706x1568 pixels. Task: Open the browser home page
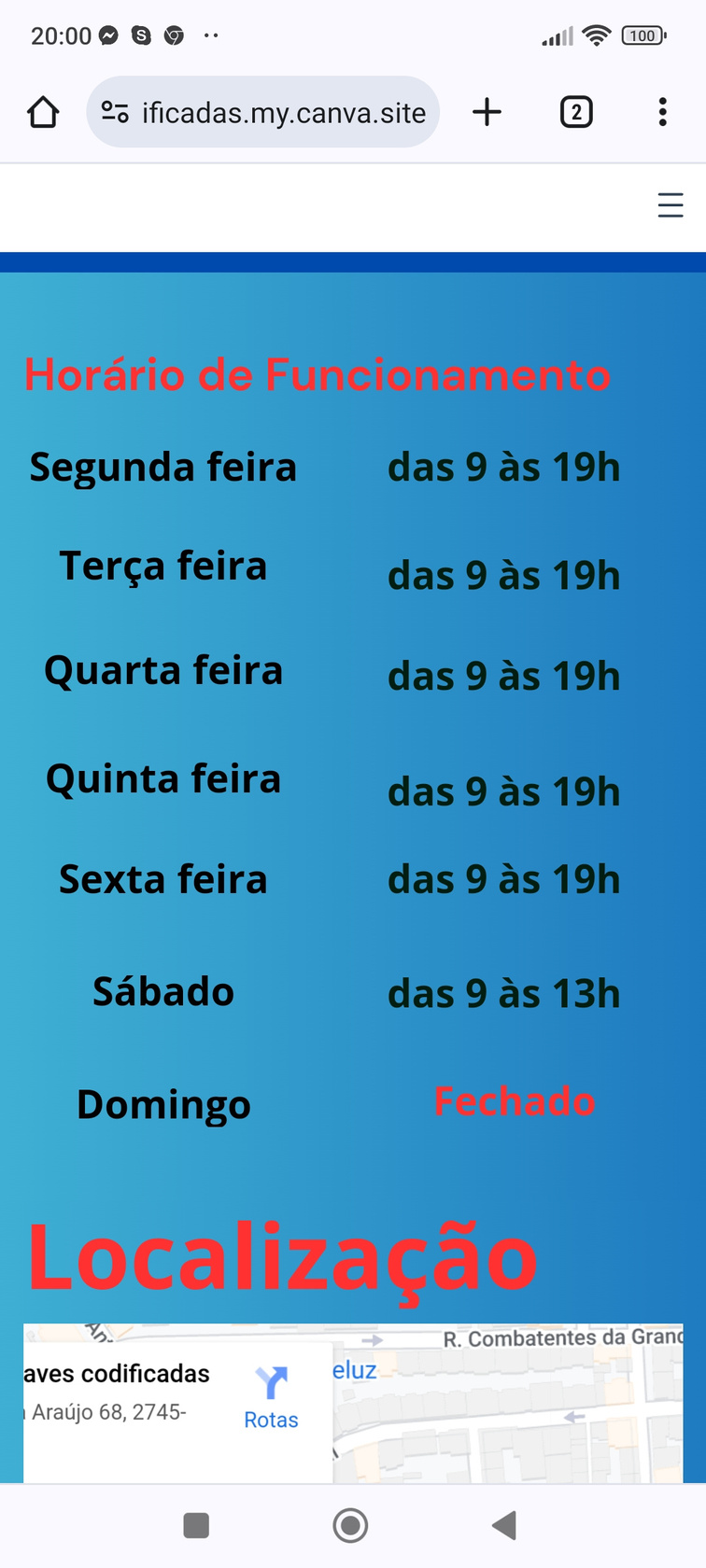tap(43, 112)
